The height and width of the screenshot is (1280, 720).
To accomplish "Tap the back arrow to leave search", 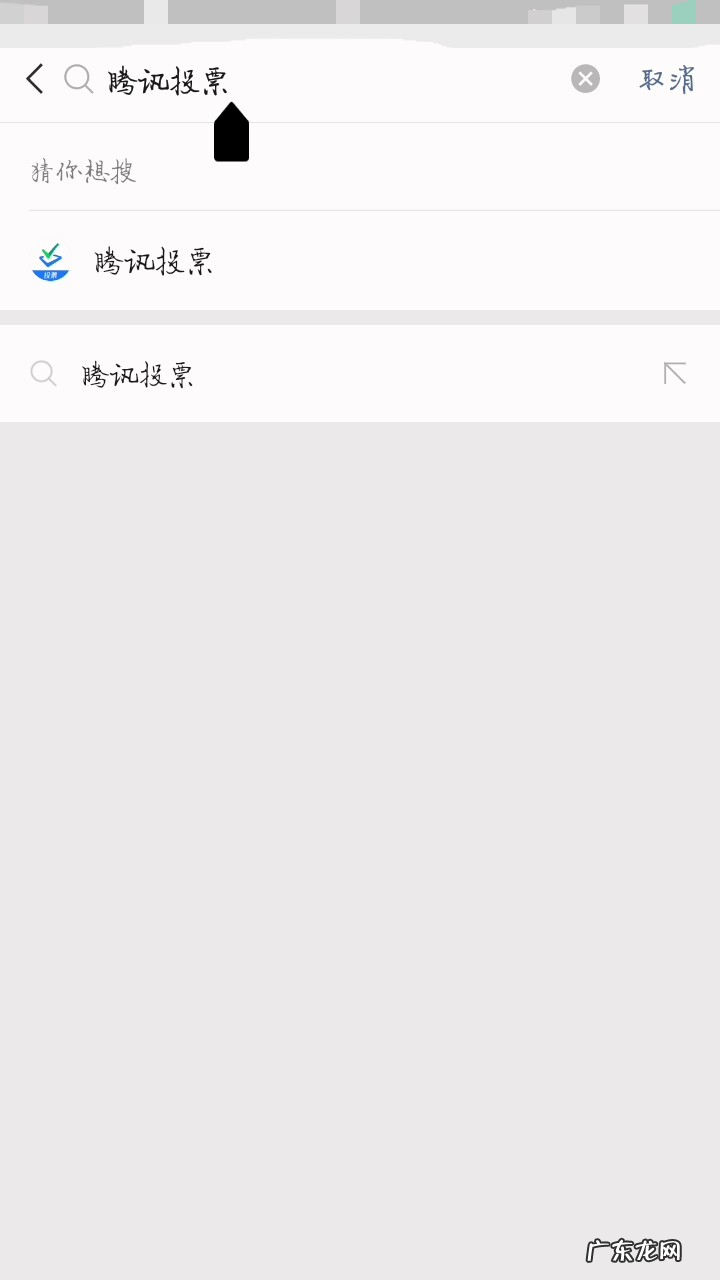I will (x=34, y=79).
